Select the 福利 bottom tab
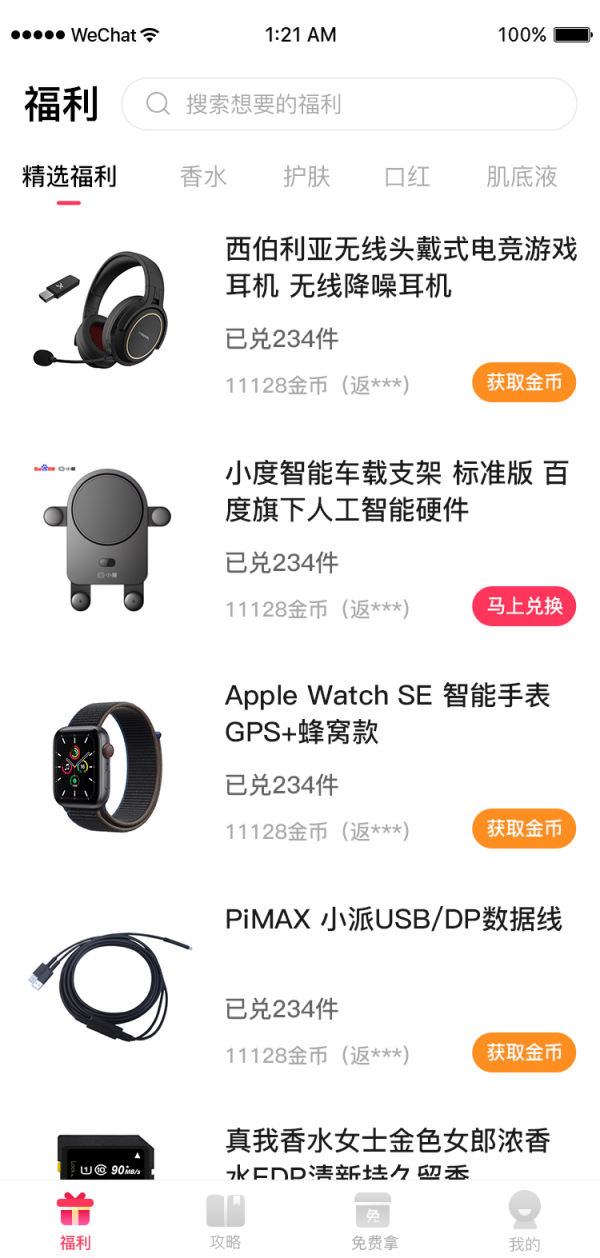 click(75, 1221)
